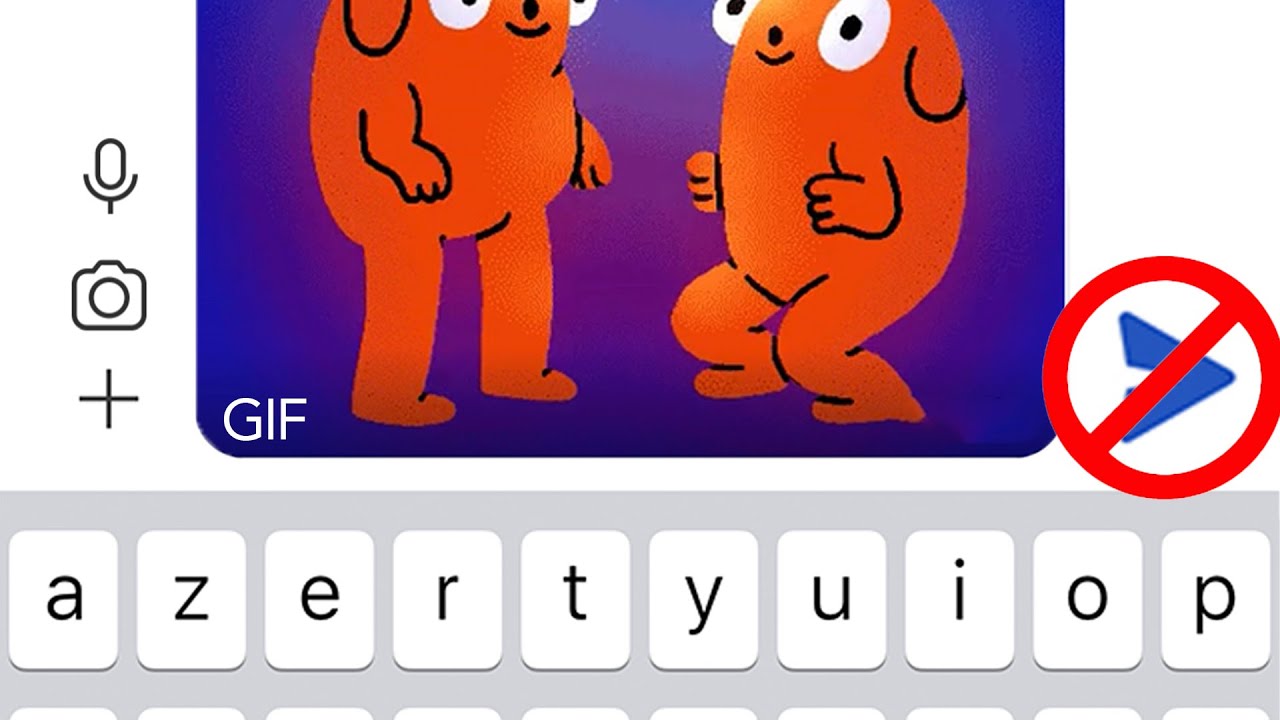Screen dimensions: 1280x720
Task: Open the camera to take a photo
Action: click(109, 297)
